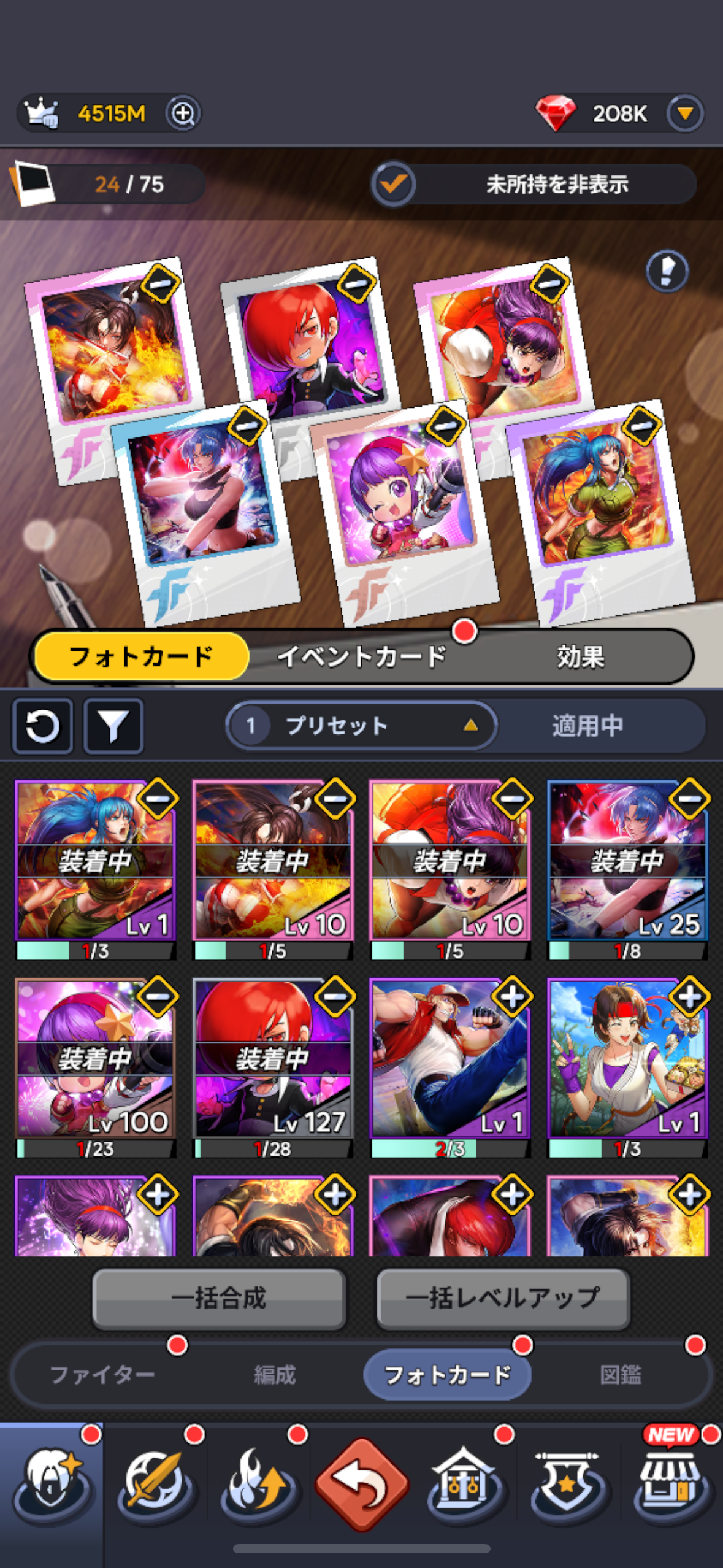Expand the プリセット dropdown
Image resolution: width=723 pixels, height=1568 pixels.
362,726
